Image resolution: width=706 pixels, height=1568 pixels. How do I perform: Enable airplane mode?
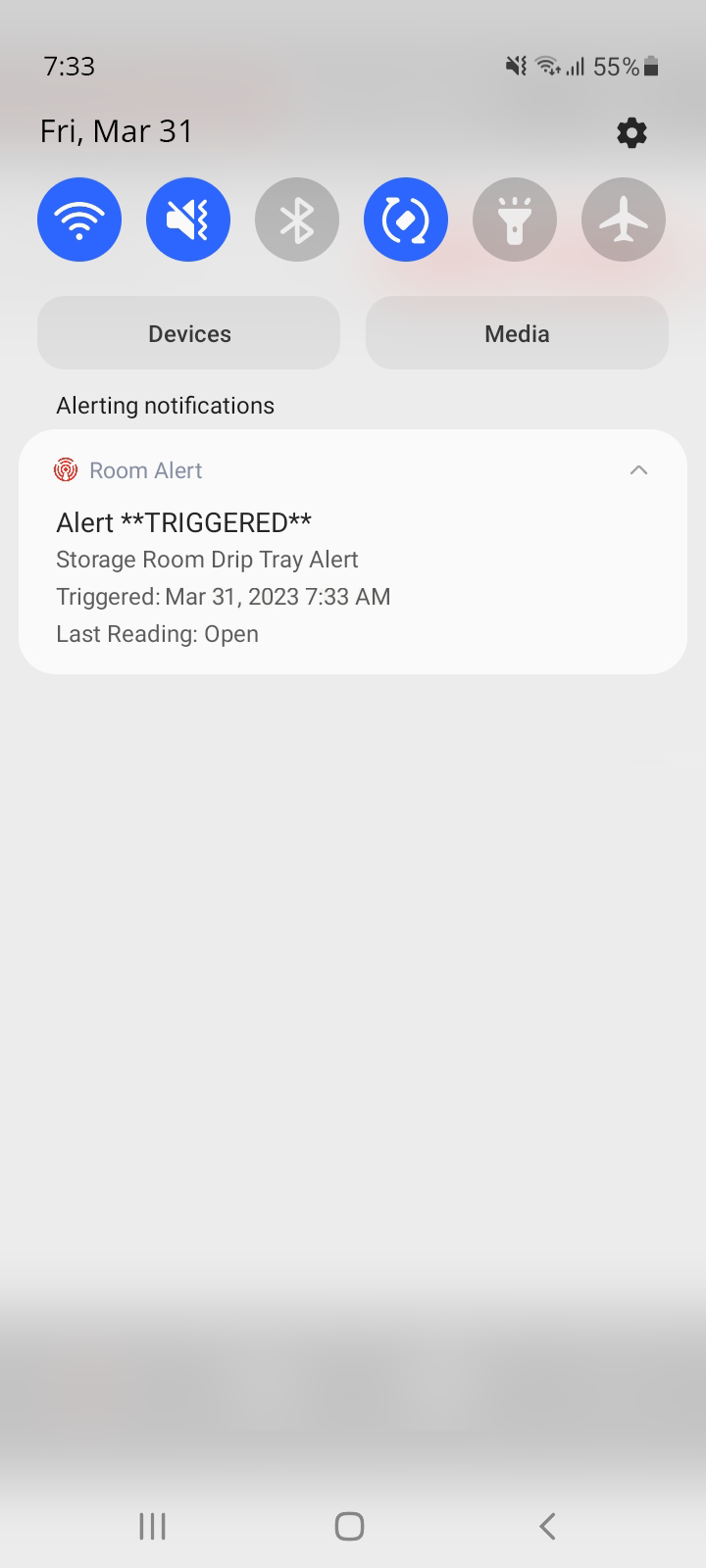tap(624, 220)
